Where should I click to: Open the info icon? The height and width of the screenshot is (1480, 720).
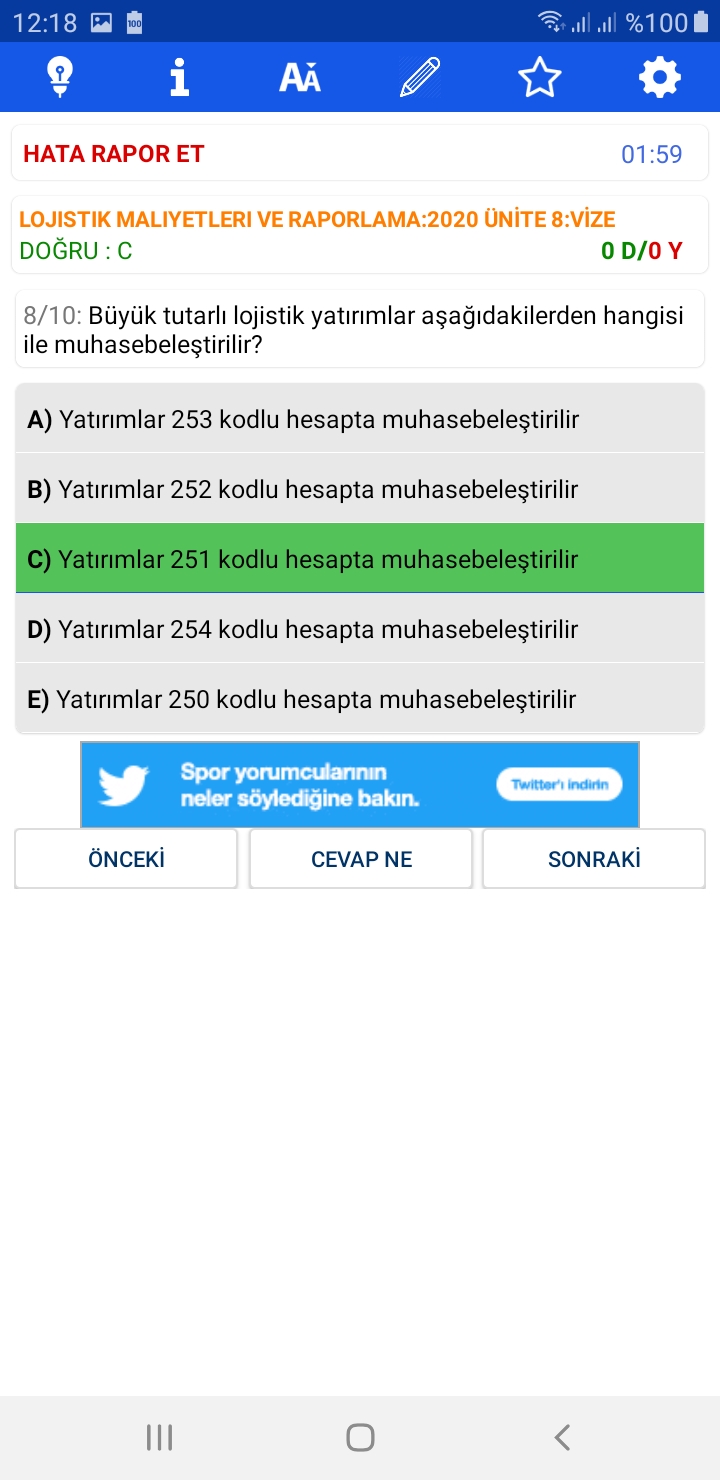(x=180, y=77)
